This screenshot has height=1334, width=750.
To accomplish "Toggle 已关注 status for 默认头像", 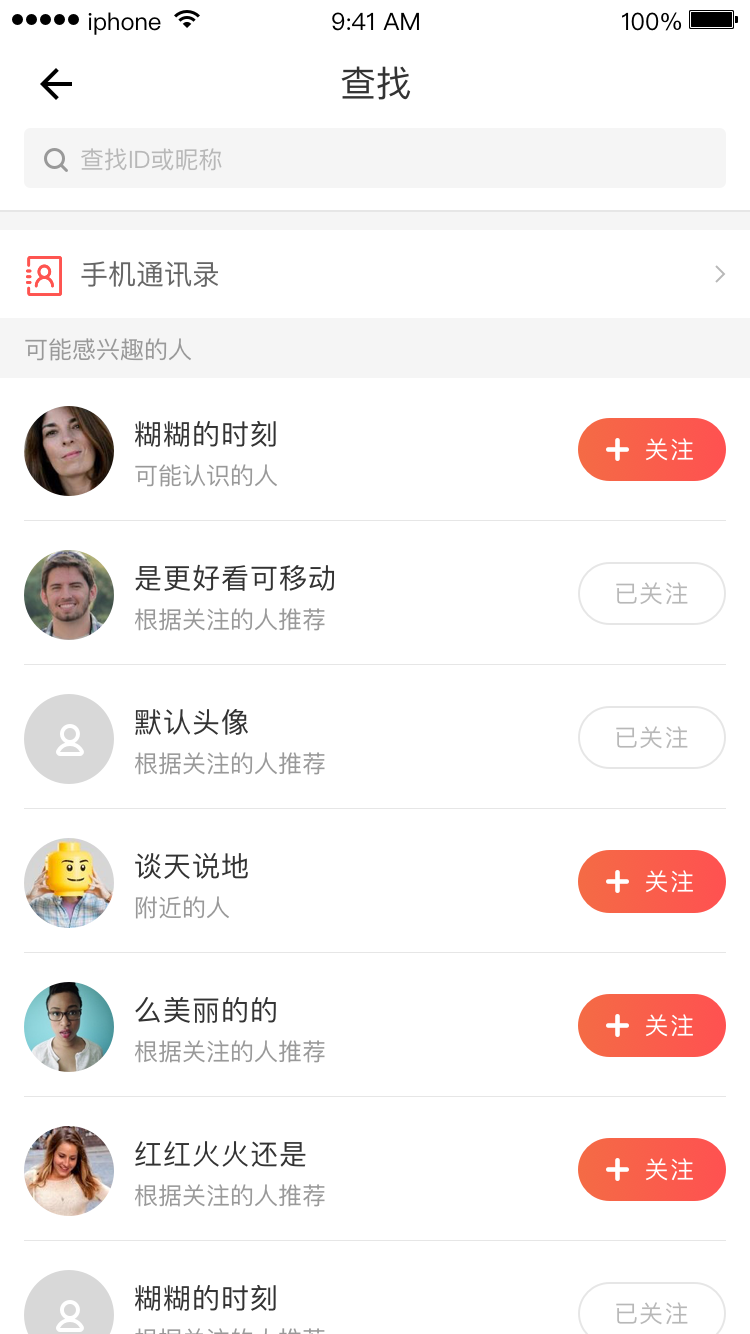I will coord(651,737).
